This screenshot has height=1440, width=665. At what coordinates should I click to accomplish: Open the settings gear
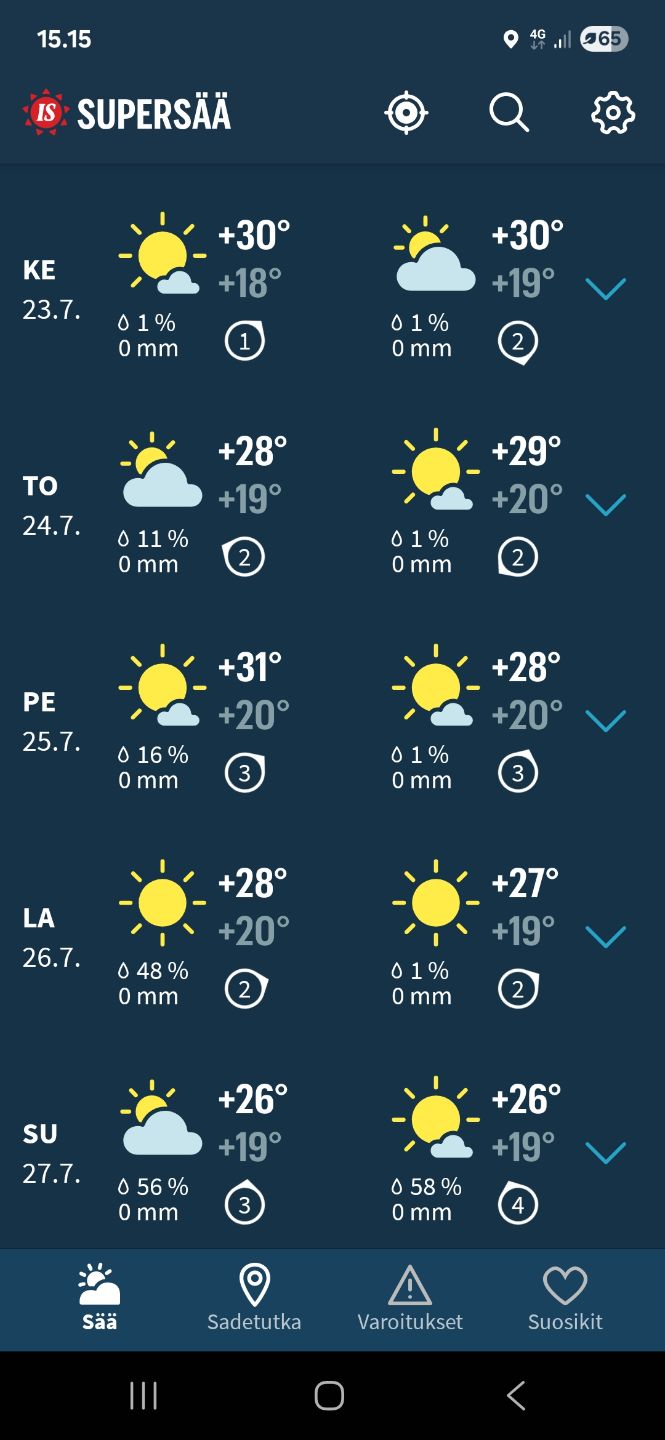coord(613,113)
